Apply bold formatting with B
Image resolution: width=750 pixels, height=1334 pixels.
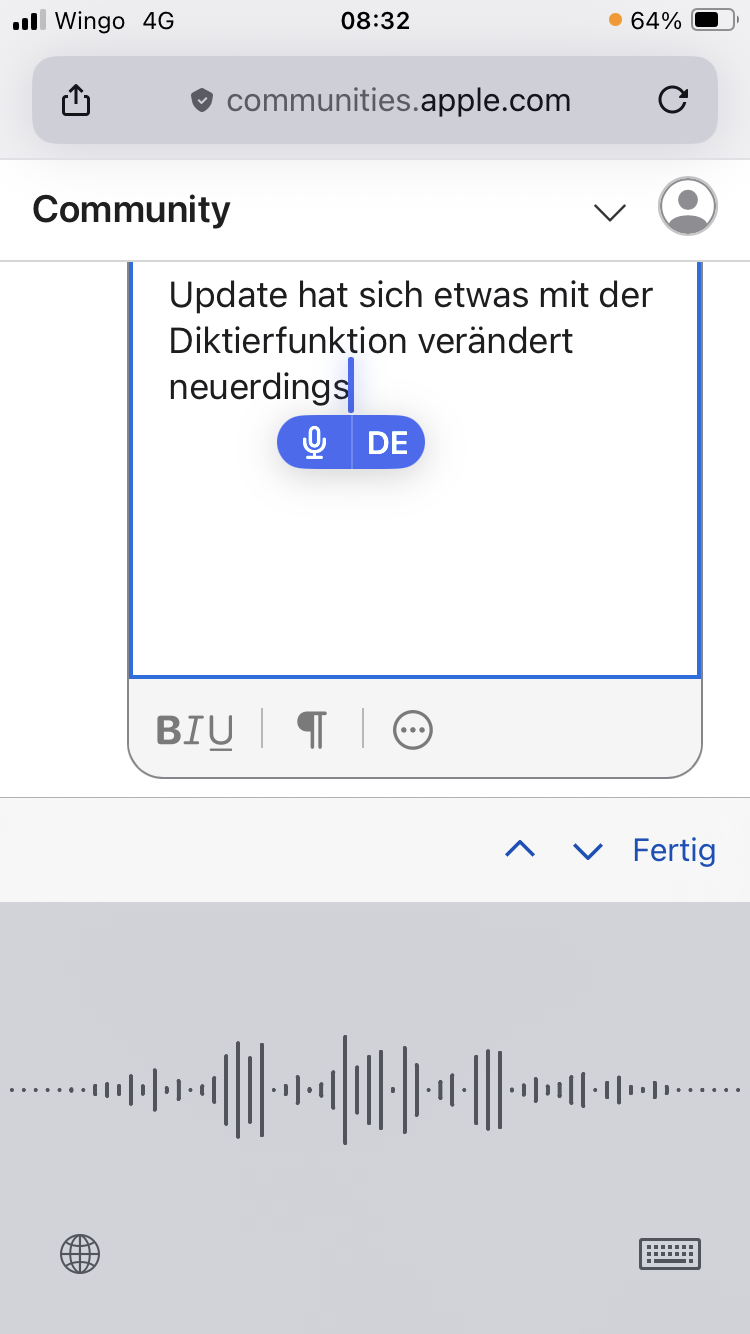pyautogui.click(x=168, y=730)
